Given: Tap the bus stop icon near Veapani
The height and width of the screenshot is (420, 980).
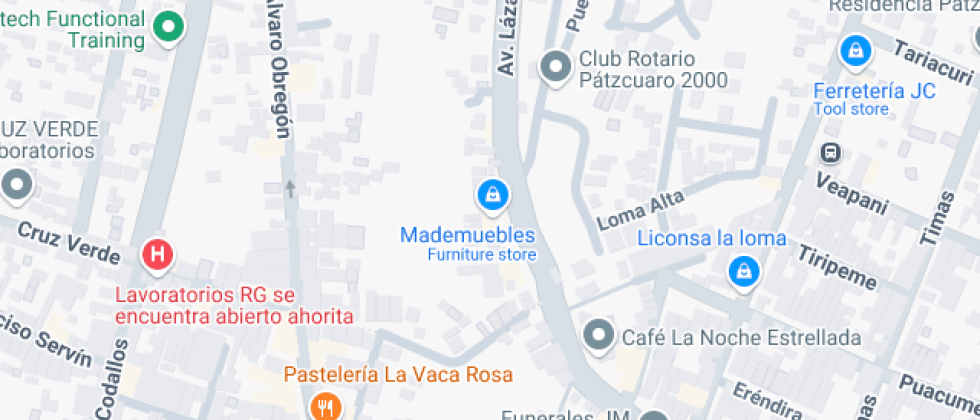Looking at the screenshot, I should [x=830, y=153].
